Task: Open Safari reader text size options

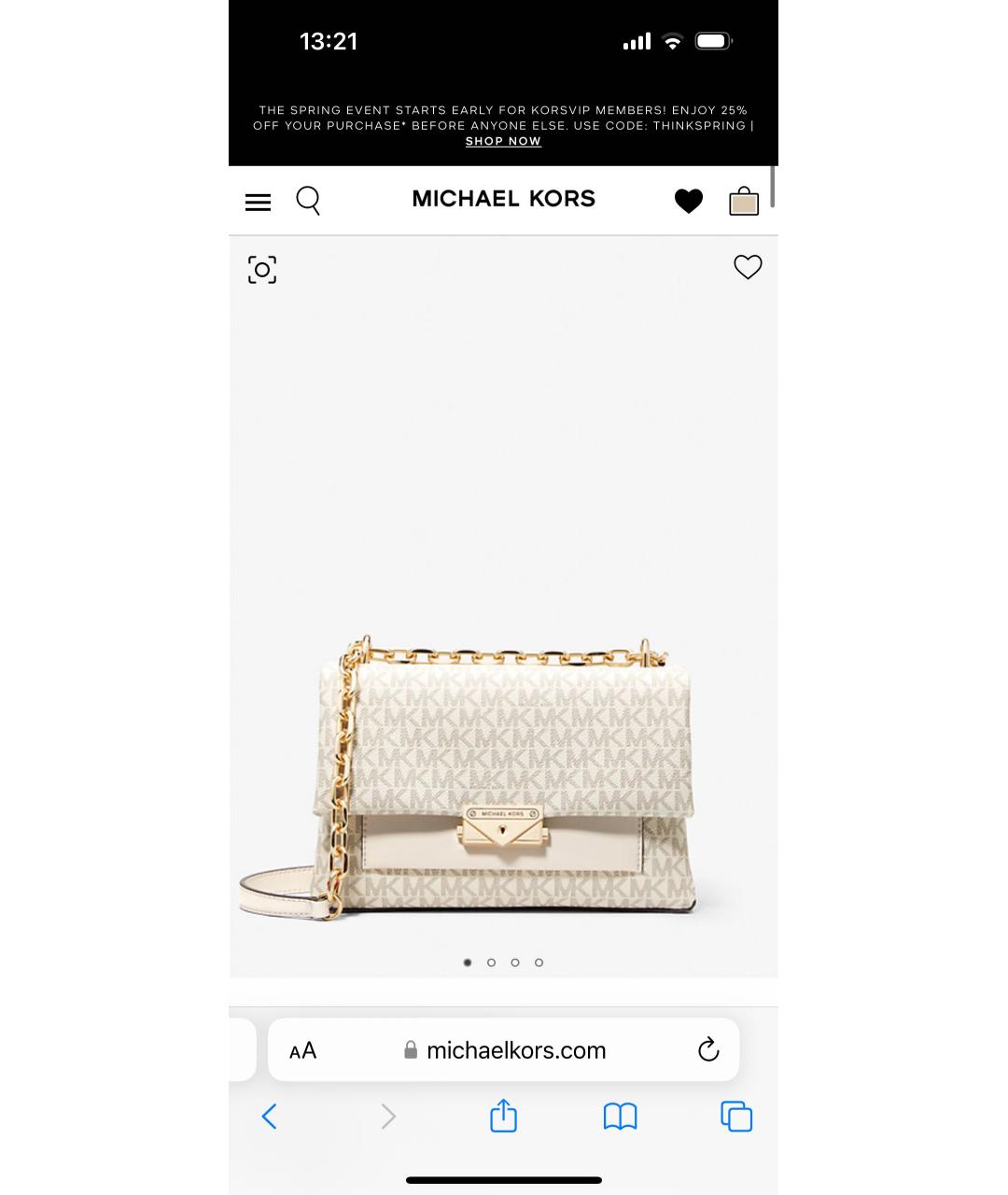Action: pyautogui.click(x=302, y=1050)
